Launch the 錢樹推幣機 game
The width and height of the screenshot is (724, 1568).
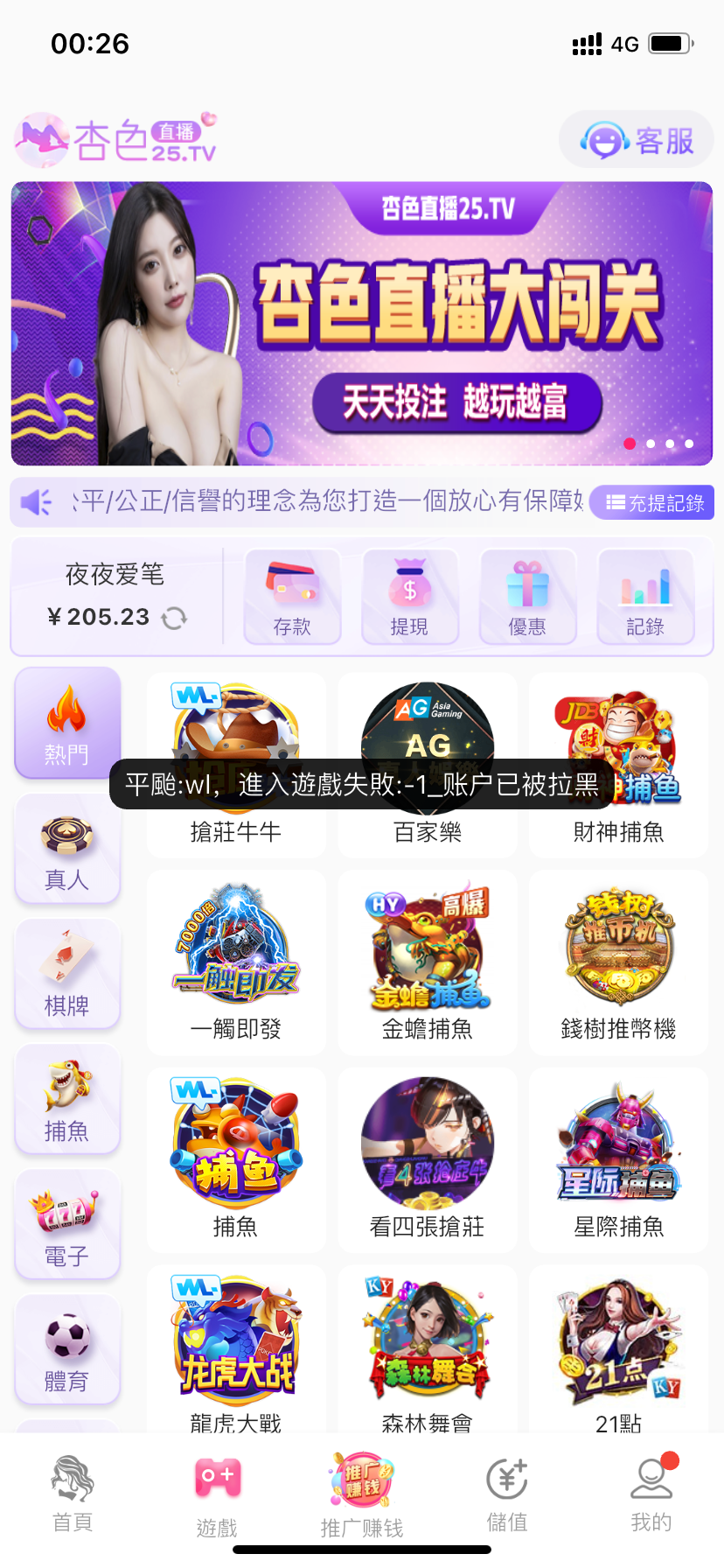point(619,962)
